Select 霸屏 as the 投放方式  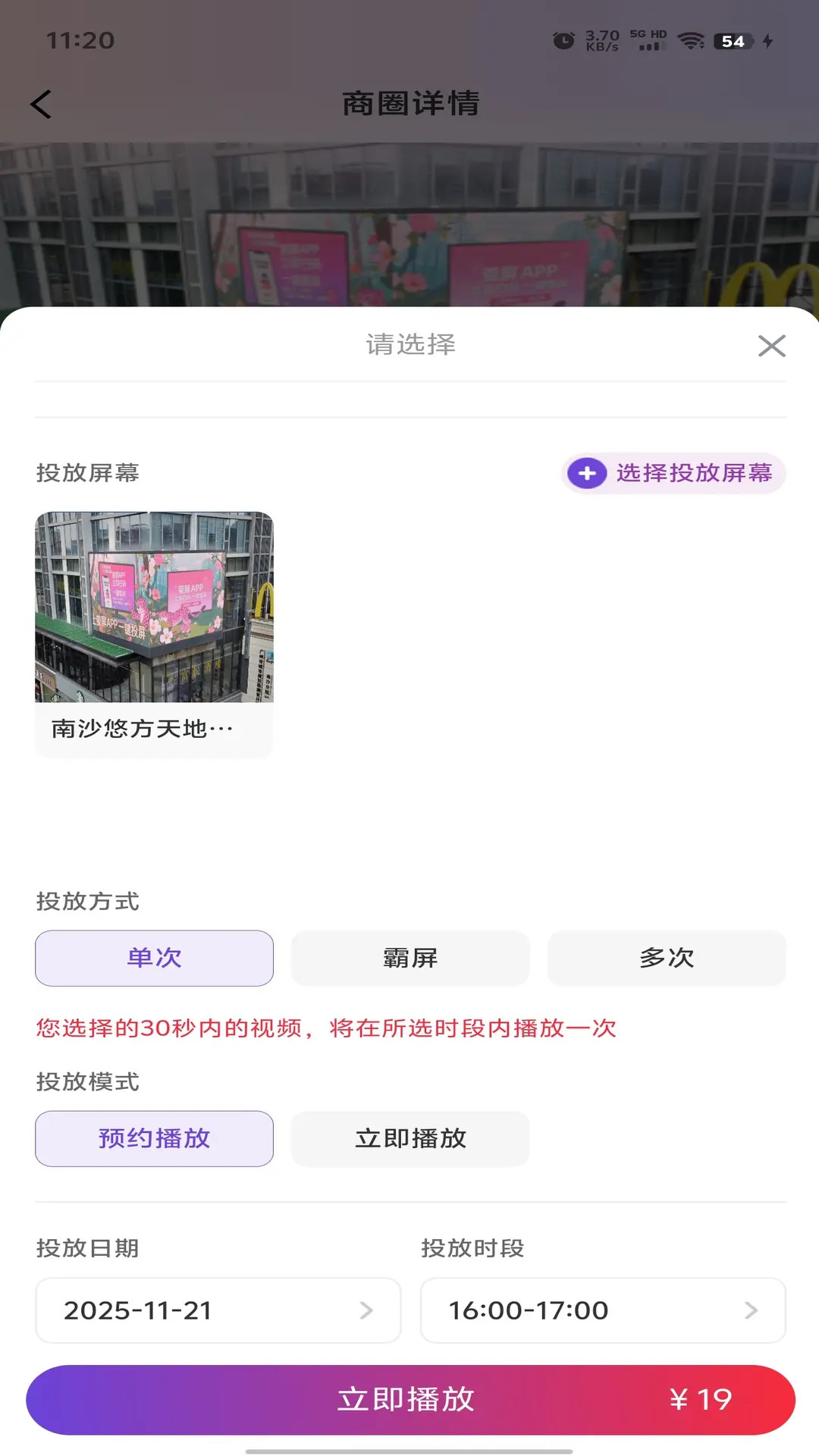(x=409, y=958)
